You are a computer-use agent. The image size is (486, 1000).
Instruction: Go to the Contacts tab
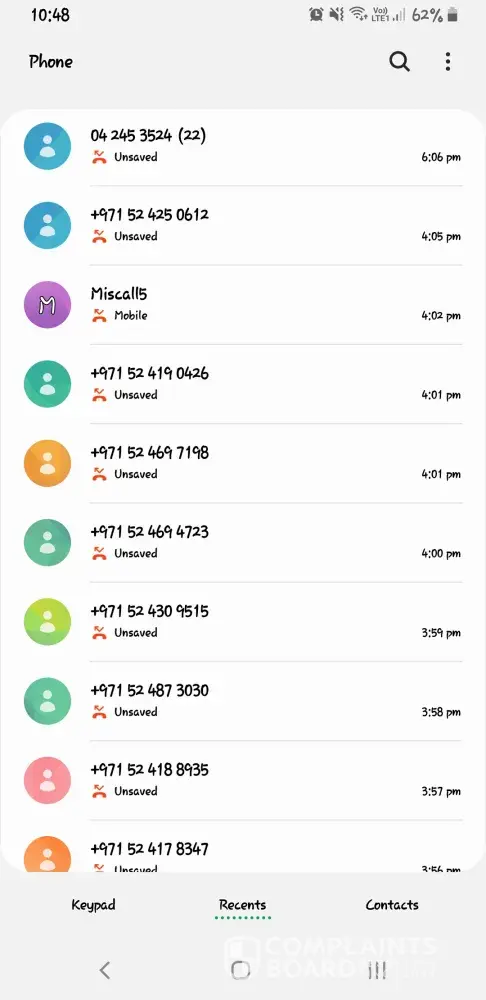click(392, 904)
